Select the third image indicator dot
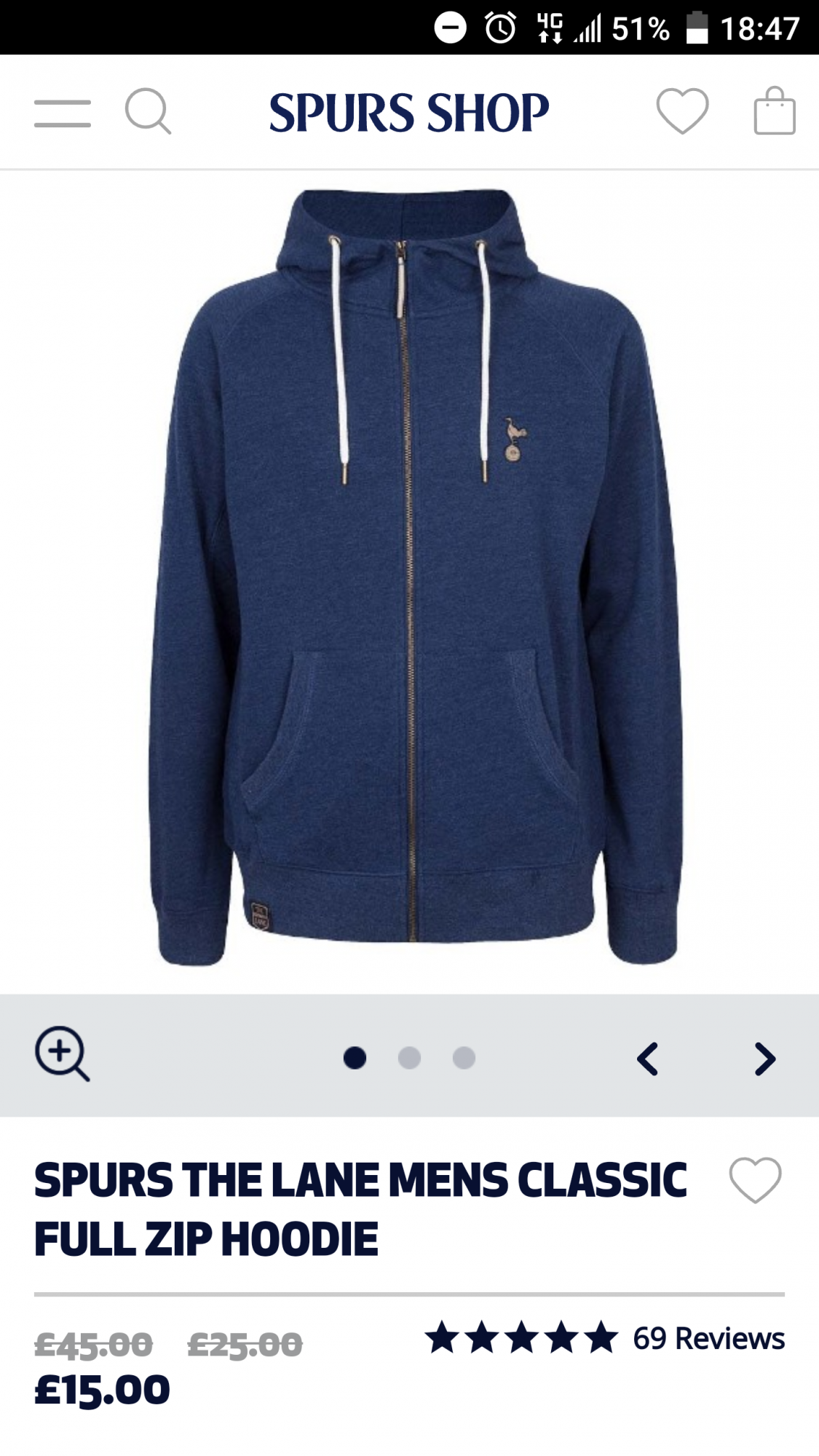The height and width of the screenshot is (1456, 819). [464, 1058]
